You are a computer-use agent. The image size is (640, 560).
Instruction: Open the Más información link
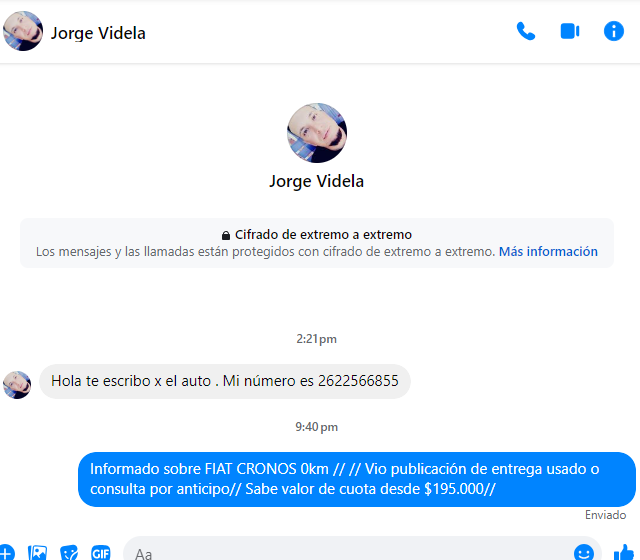click(548, 252)
